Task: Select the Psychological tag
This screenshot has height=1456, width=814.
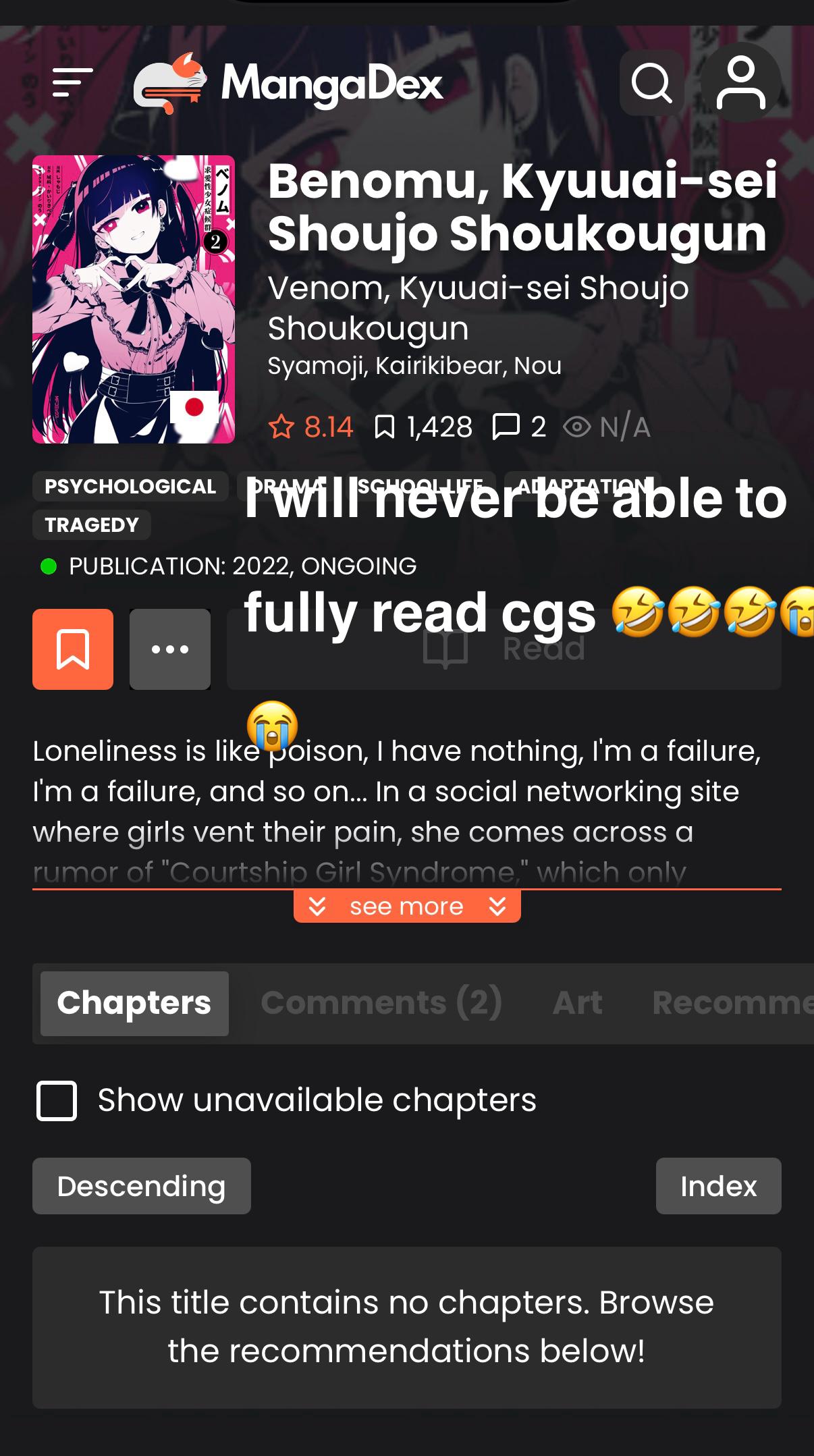Action: click(130, 486)
